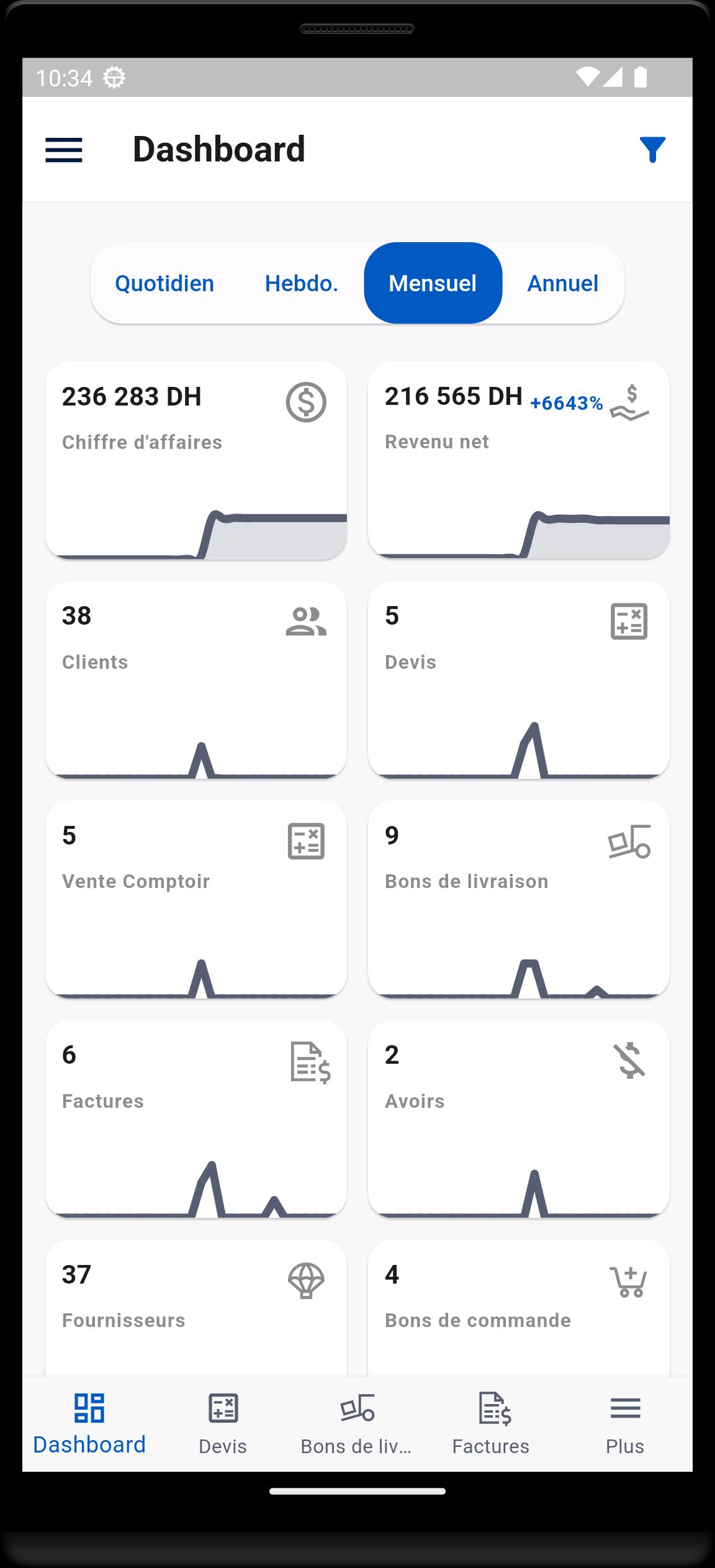
Task: Open the Fournisseurs card
Action: point(196,1308)
